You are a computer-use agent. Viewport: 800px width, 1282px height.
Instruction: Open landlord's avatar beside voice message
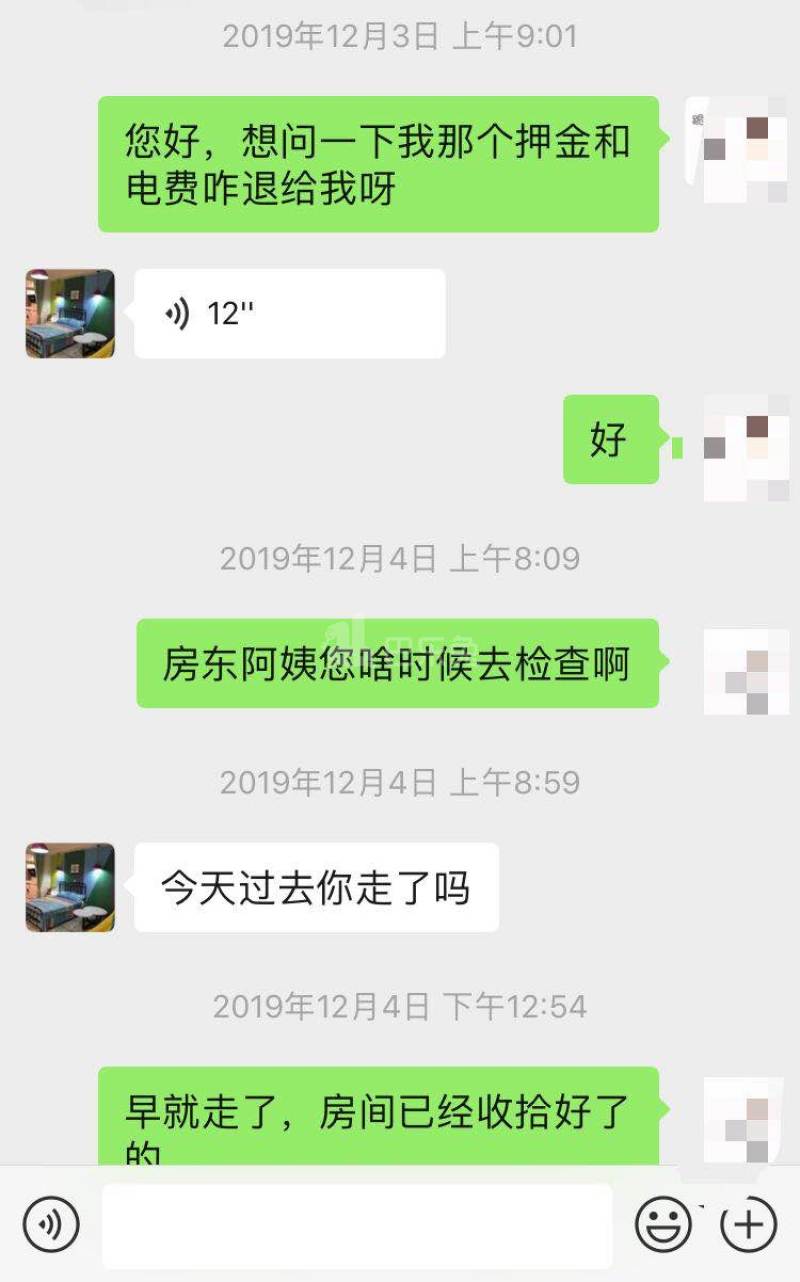click(x=70, y=314)
